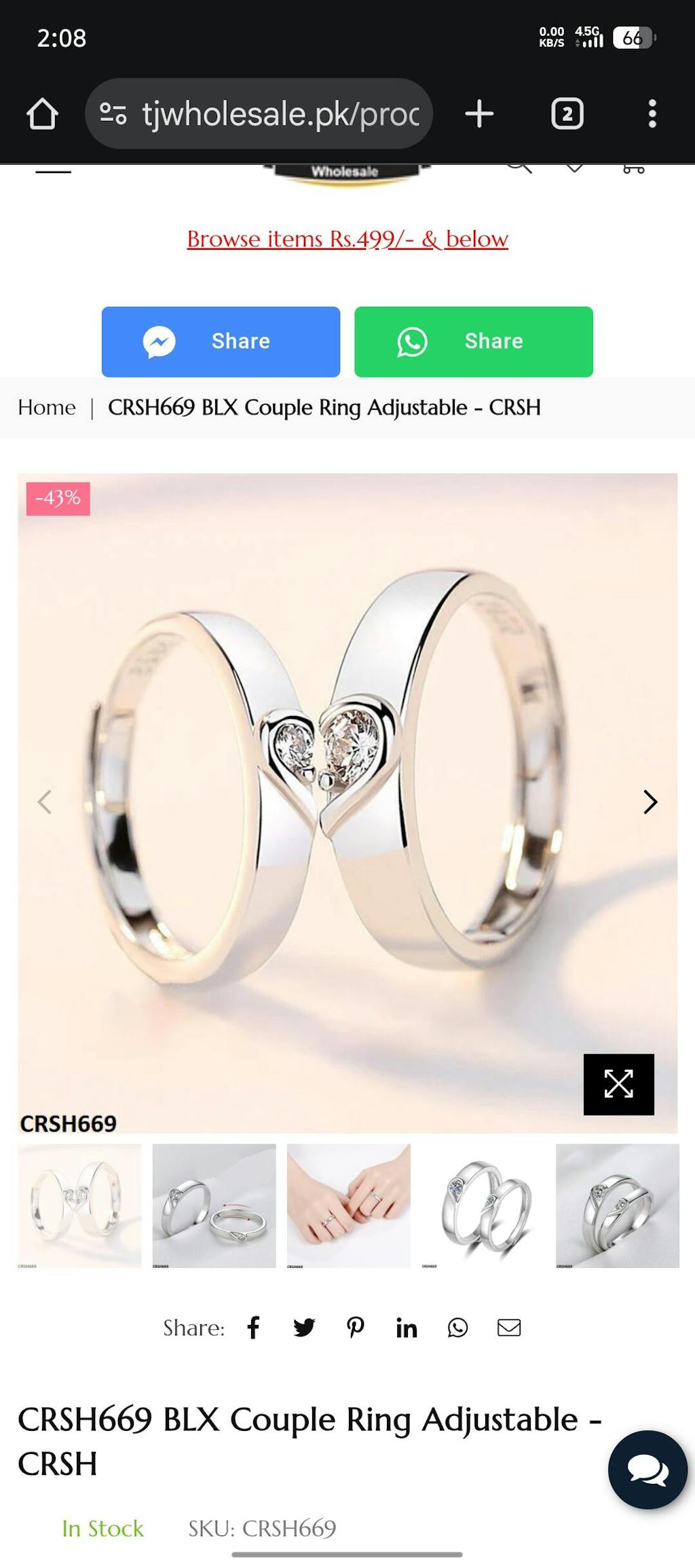Select the second thumbnail of two rings
Screen dimensions: 695x1568
point(214,1205)
